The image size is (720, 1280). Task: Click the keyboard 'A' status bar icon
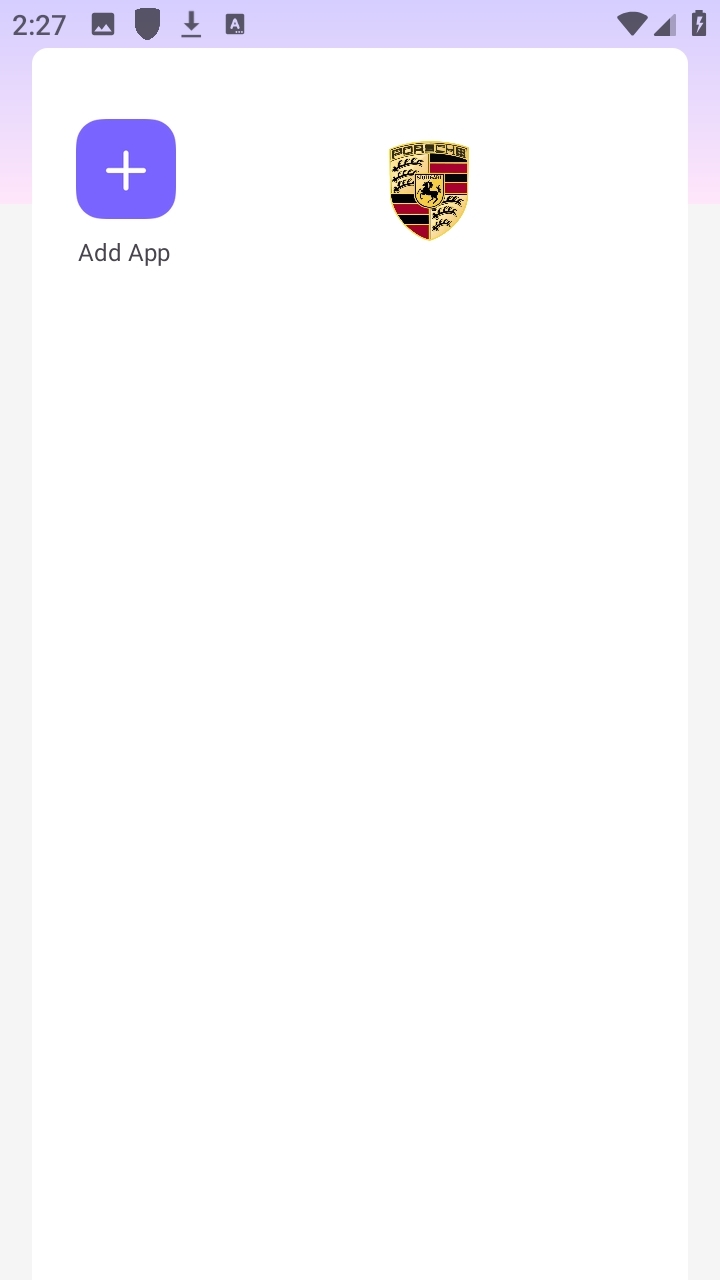(x=236, y=22)
